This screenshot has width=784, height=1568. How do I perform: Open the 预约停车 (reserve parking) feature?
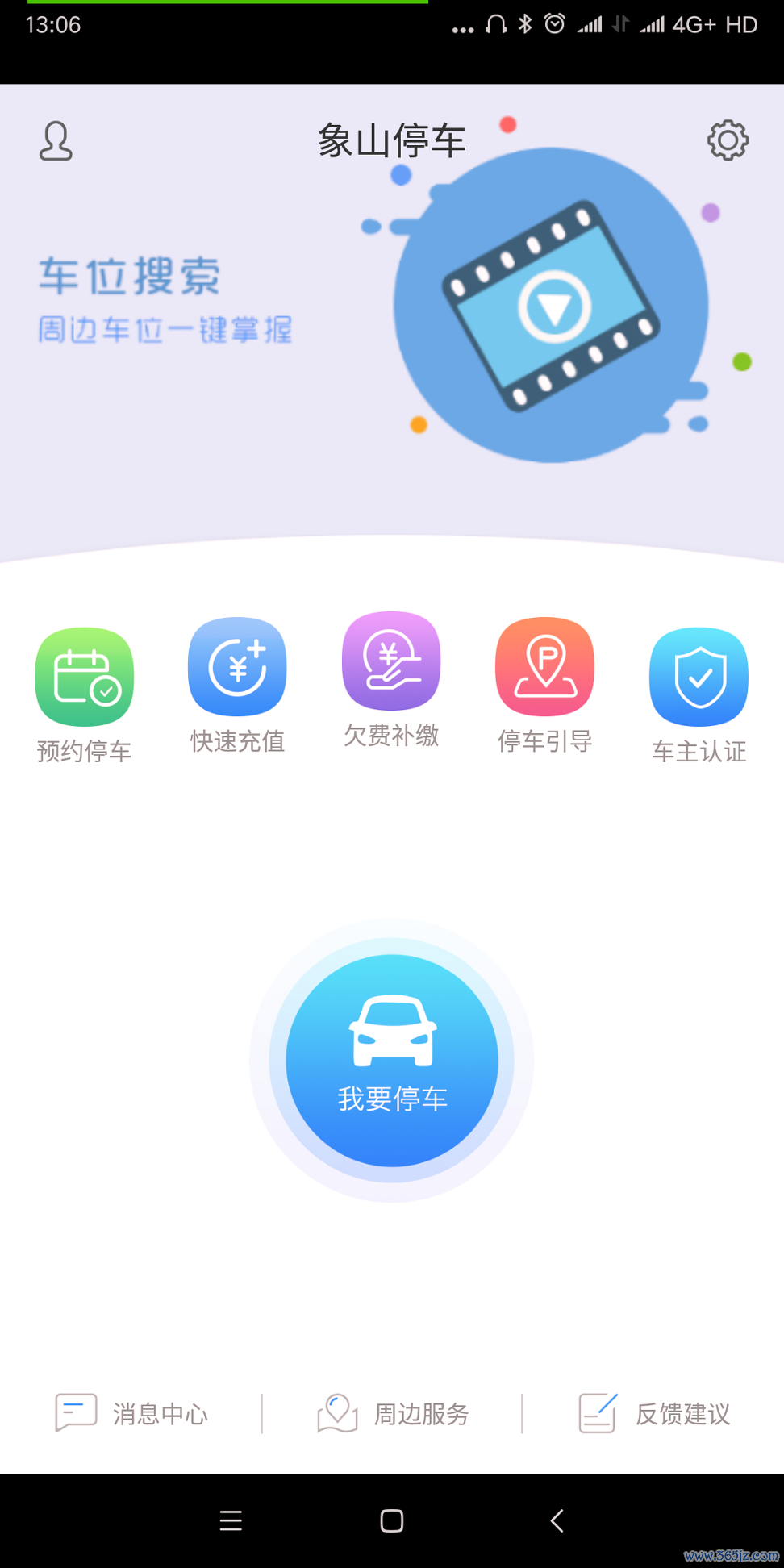[x=84, y=690]
